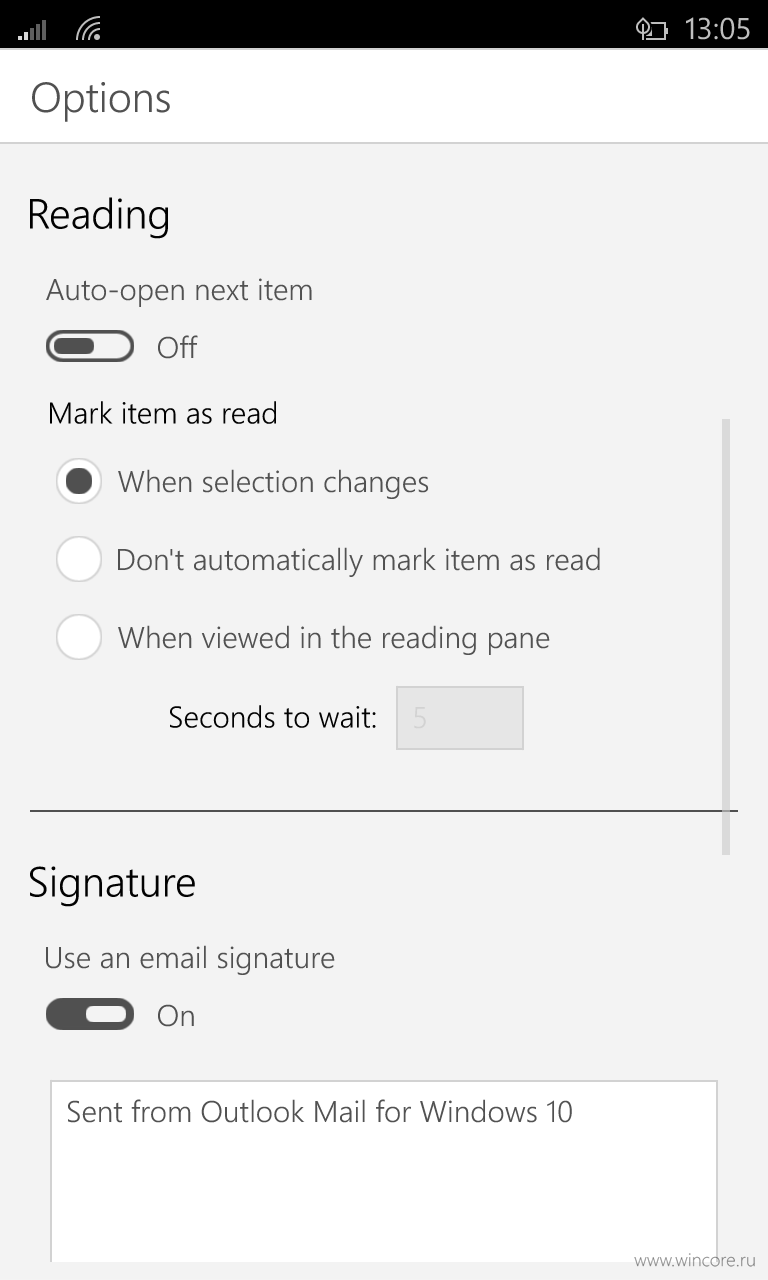Edit the email signature text box

tap(384, 1171)
